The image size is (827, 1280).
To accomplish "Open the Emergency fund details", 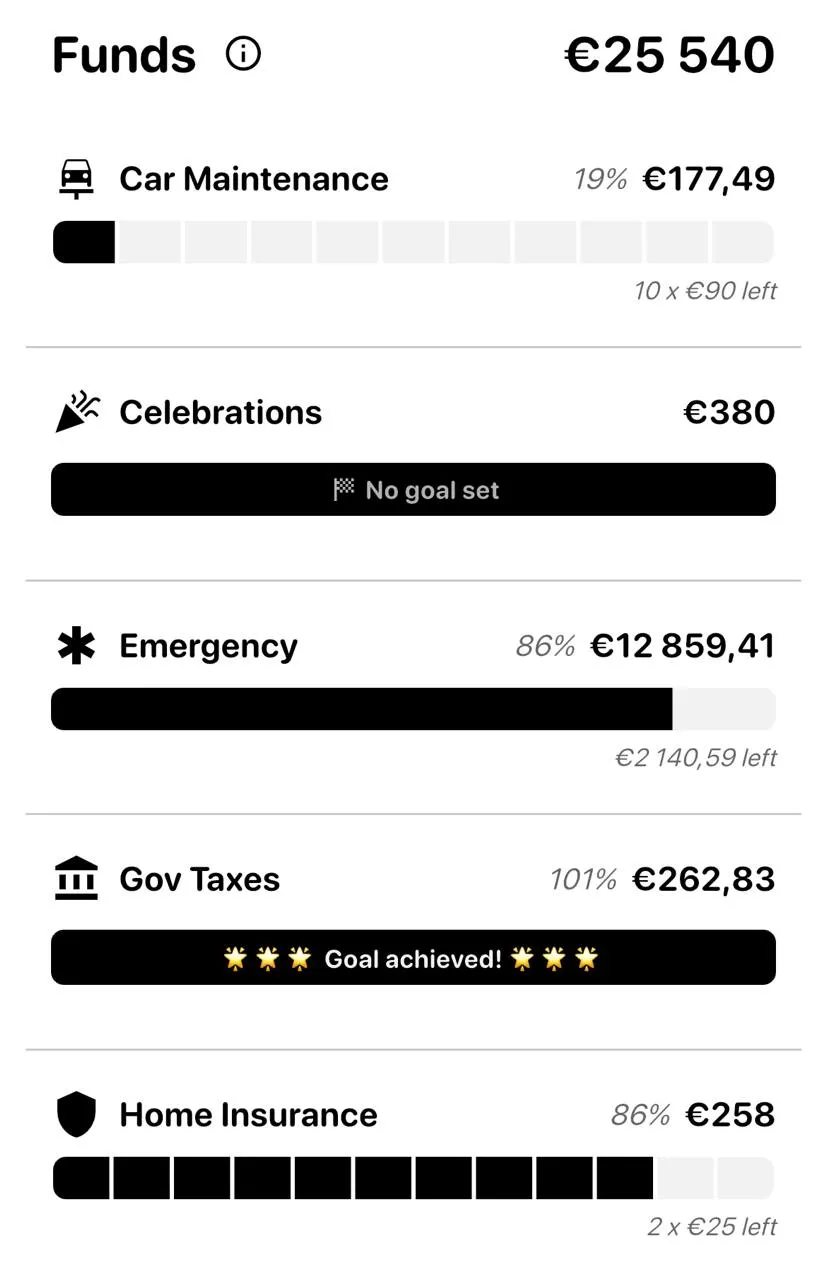I will pos(208,645).
